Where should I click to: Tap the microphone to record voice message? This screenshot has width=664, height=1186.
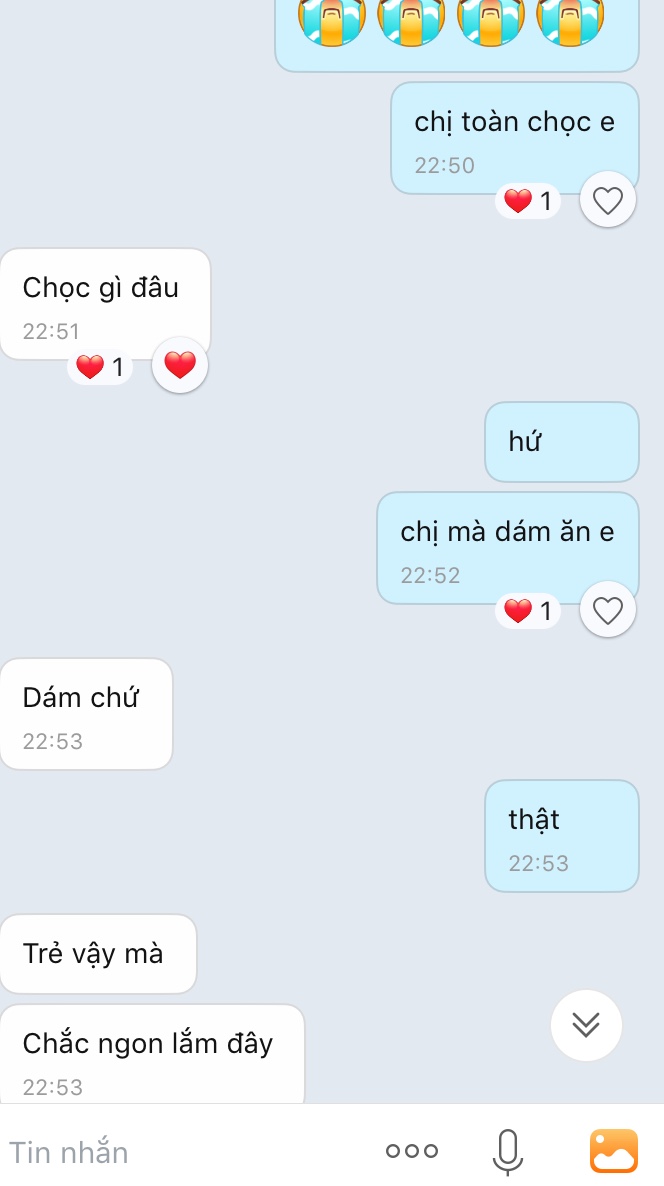point(507,1151)
